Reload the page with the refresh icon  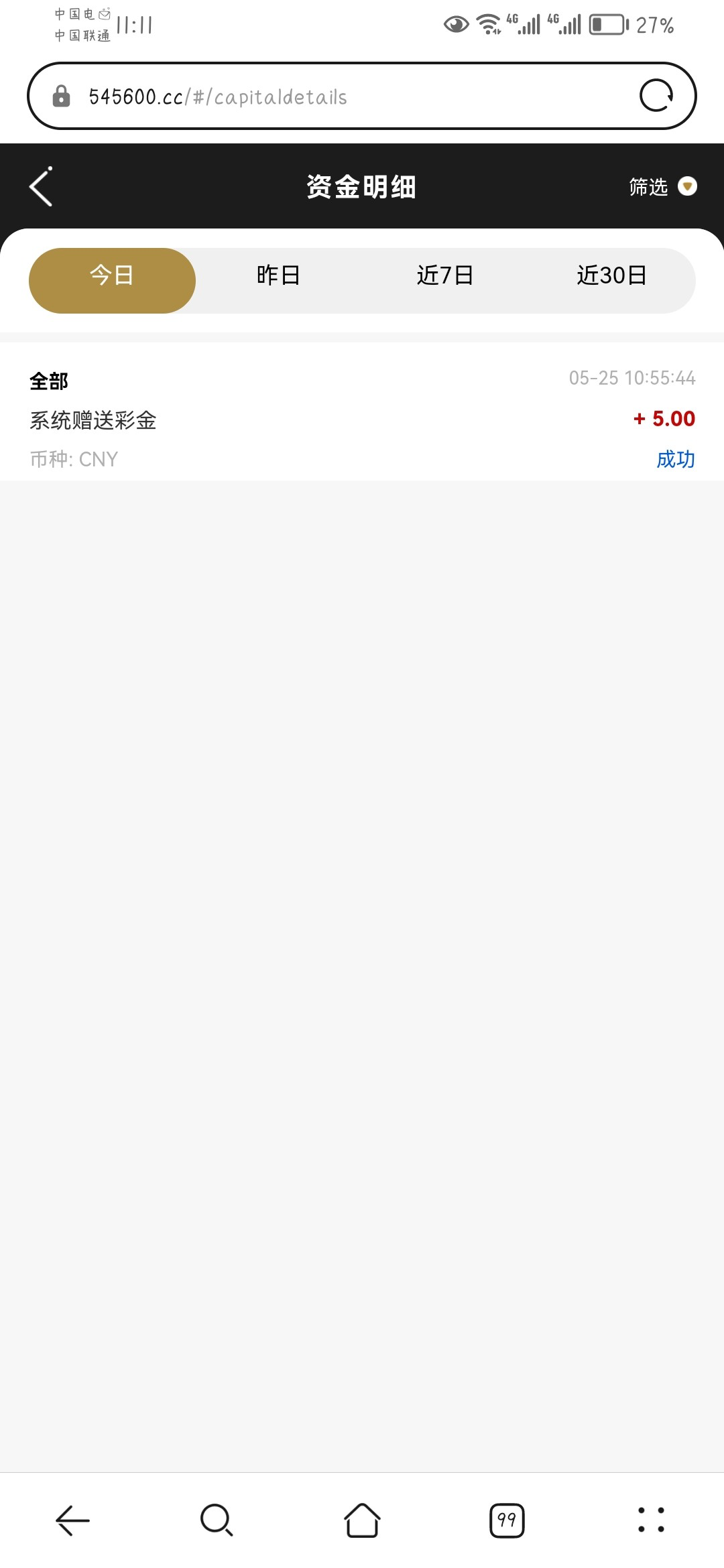coord(656,96)
